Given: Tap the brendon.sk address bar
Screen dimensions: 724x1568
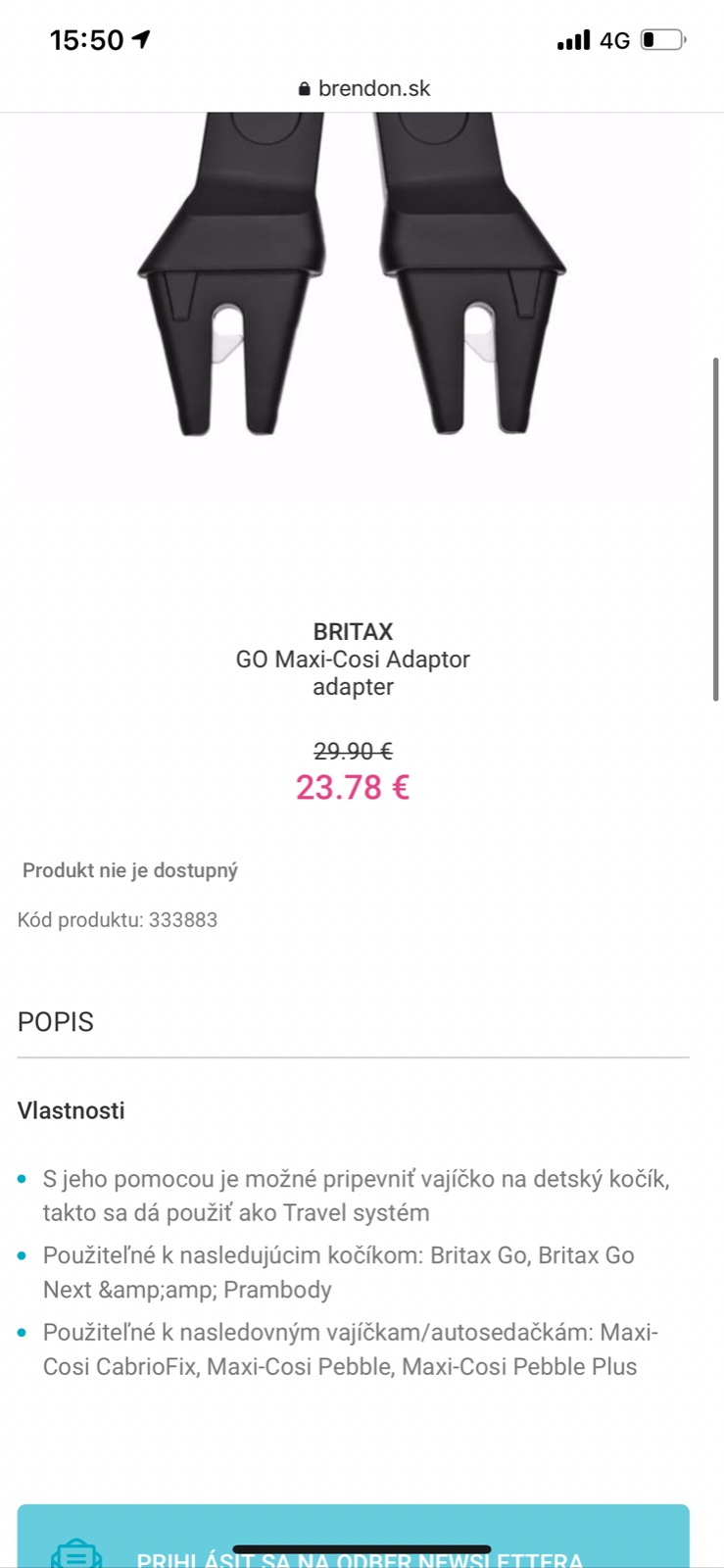Looking at the screenshot, I should [363, 88].
